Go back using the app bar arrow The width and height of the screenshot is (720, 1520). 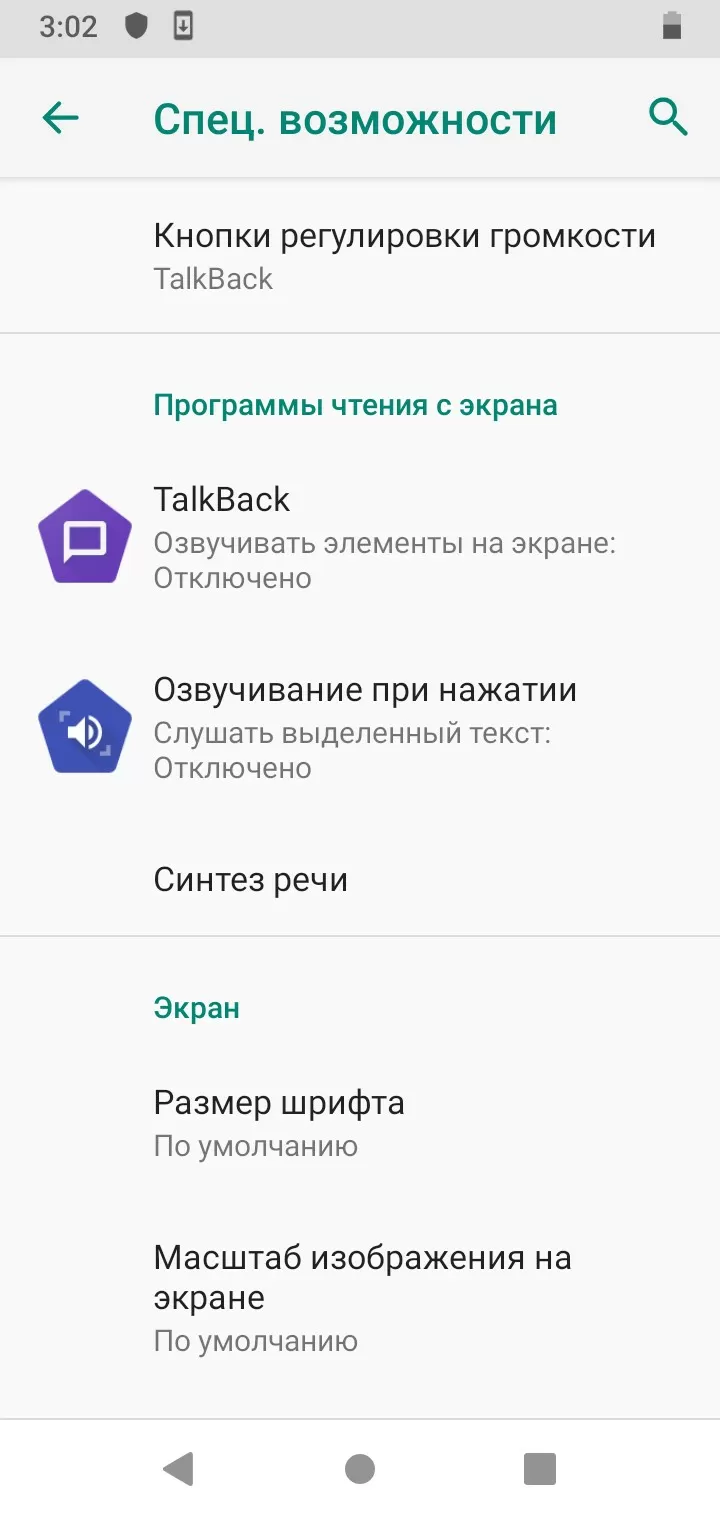[x=60, y=118]
